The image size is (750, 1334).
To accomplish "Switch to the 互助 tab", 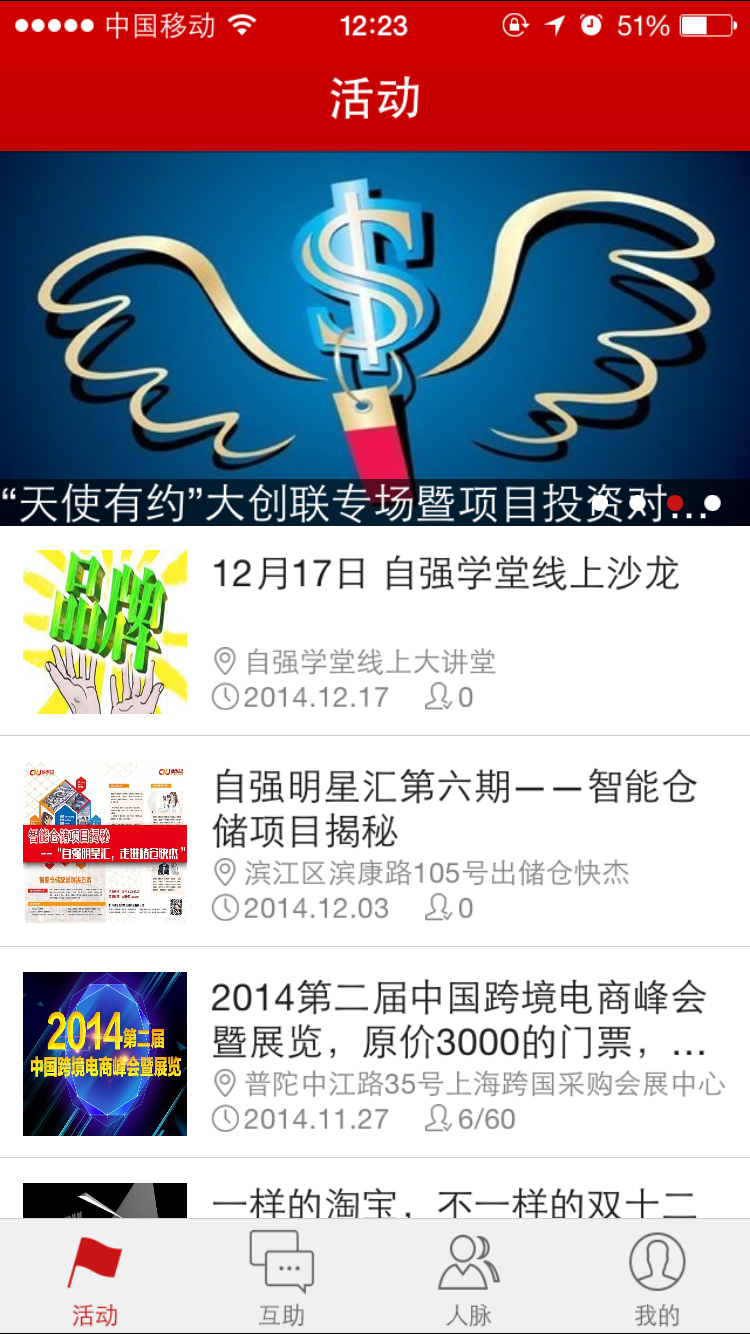I will click(281, 1280).
